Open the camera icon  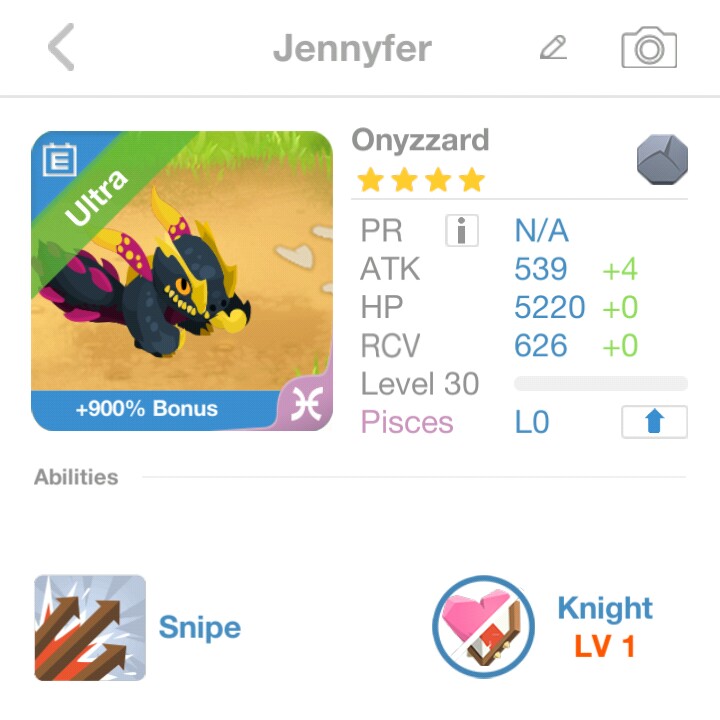[649, 48]
